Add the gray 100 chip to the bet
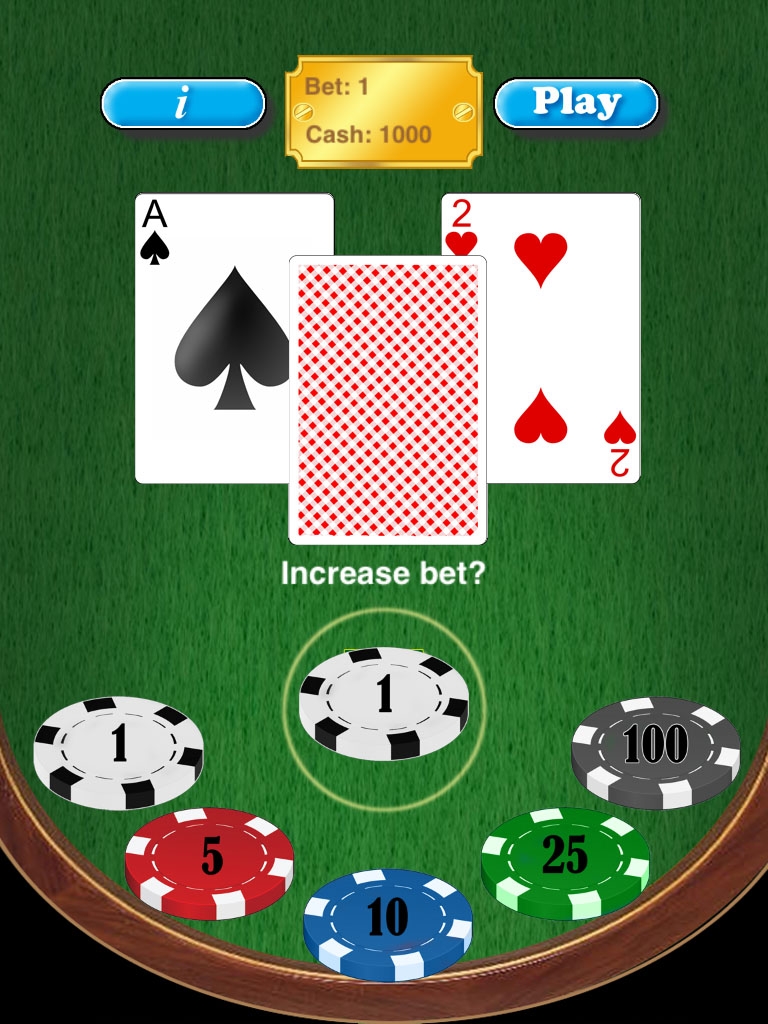Screen dimensions: 768x1024 [656, 750]
